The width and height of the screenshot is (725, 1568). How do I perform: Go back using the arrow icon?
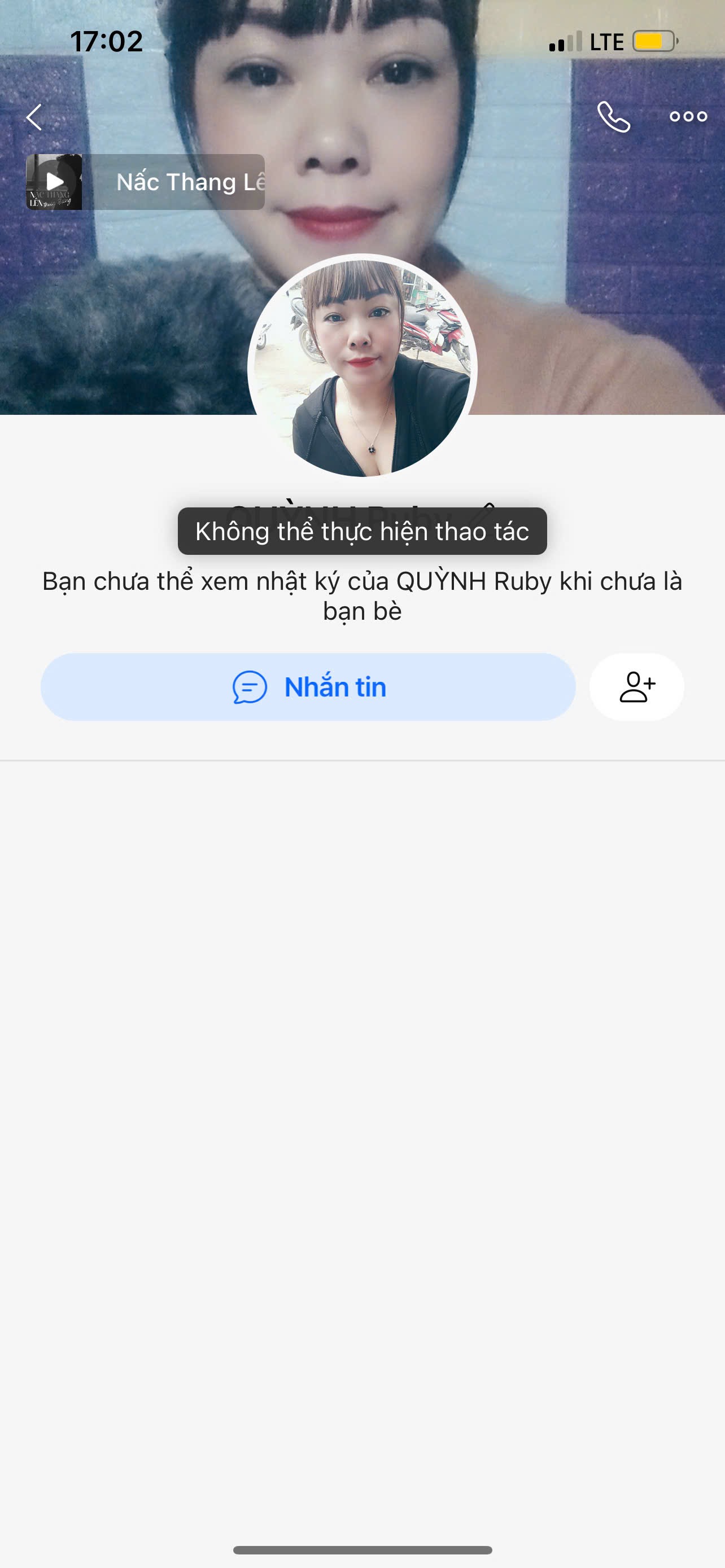[x=34, y=117]
